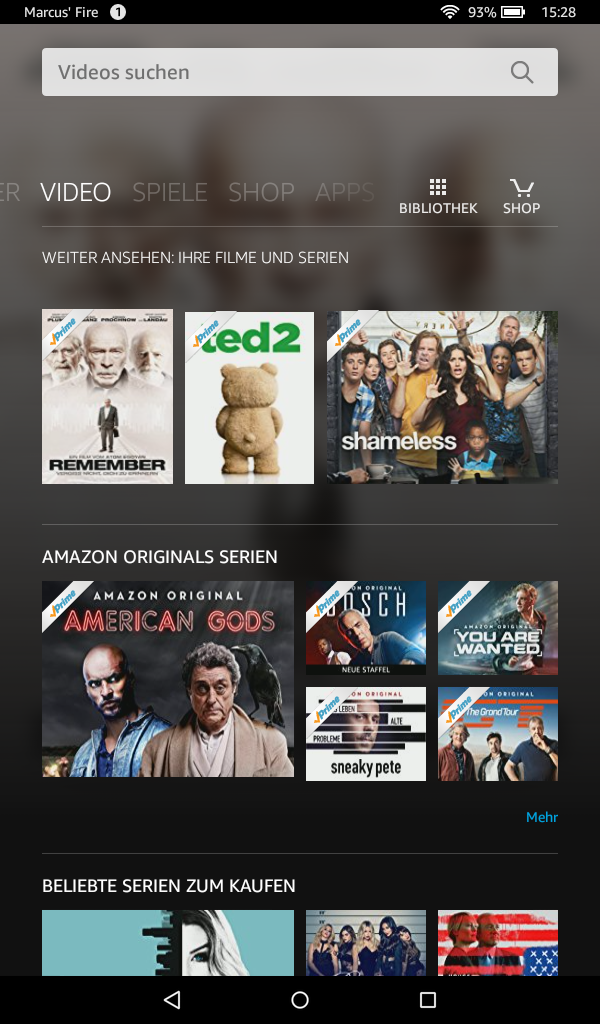
Task: Open the SHOP cart icon
Action: (521, 197)
